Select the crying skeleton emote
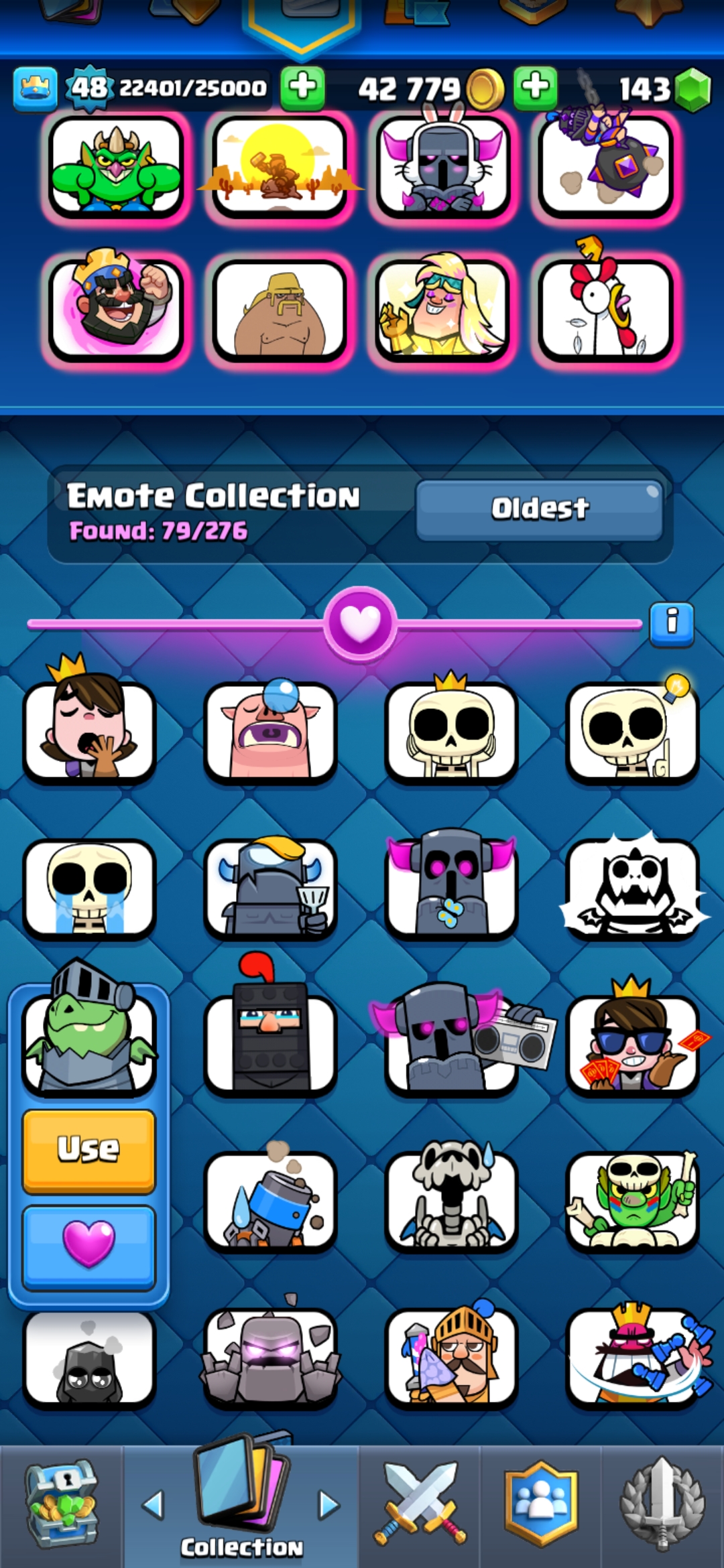This screenshot has width=724, height=1568. [x=88, y=889]
